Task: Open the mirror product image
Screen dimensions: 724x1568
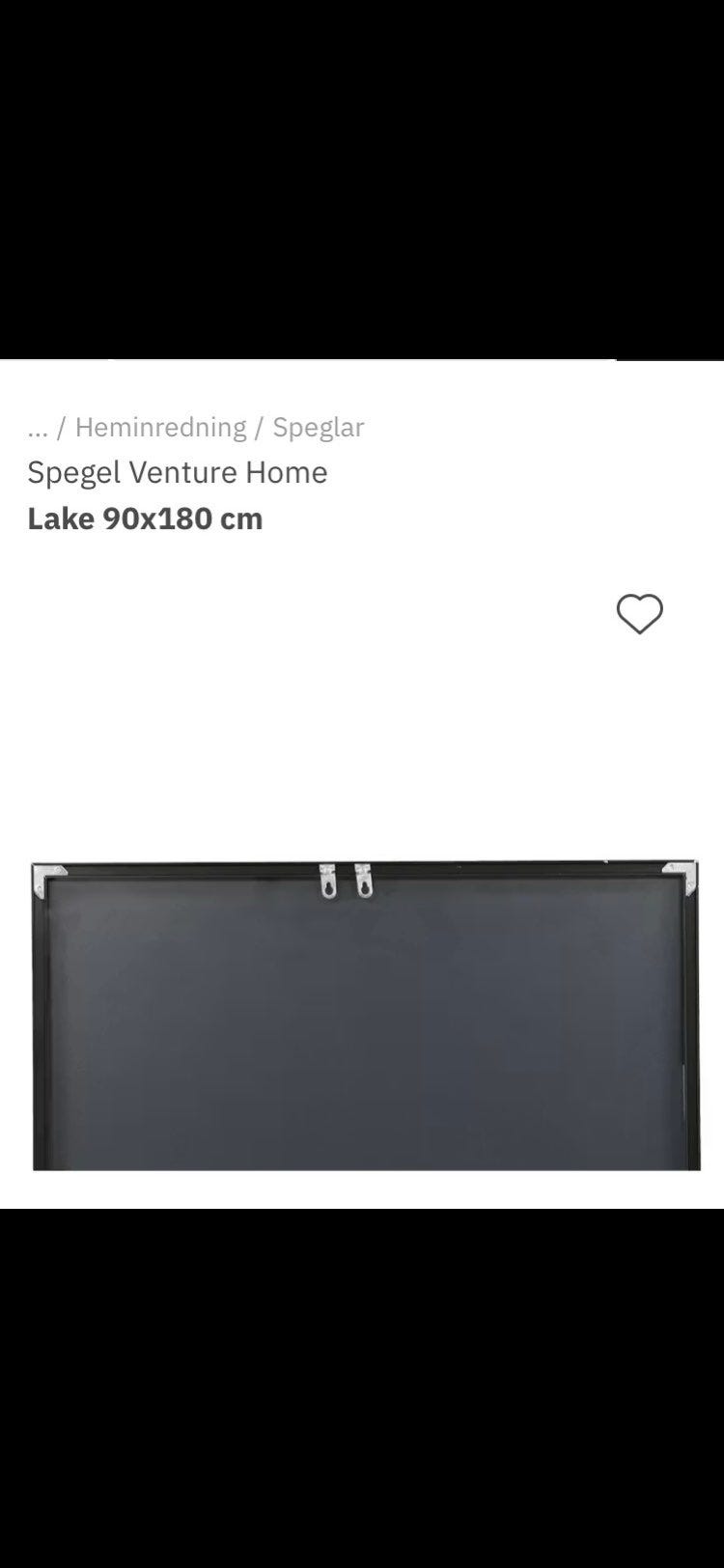Action: 365,1014
